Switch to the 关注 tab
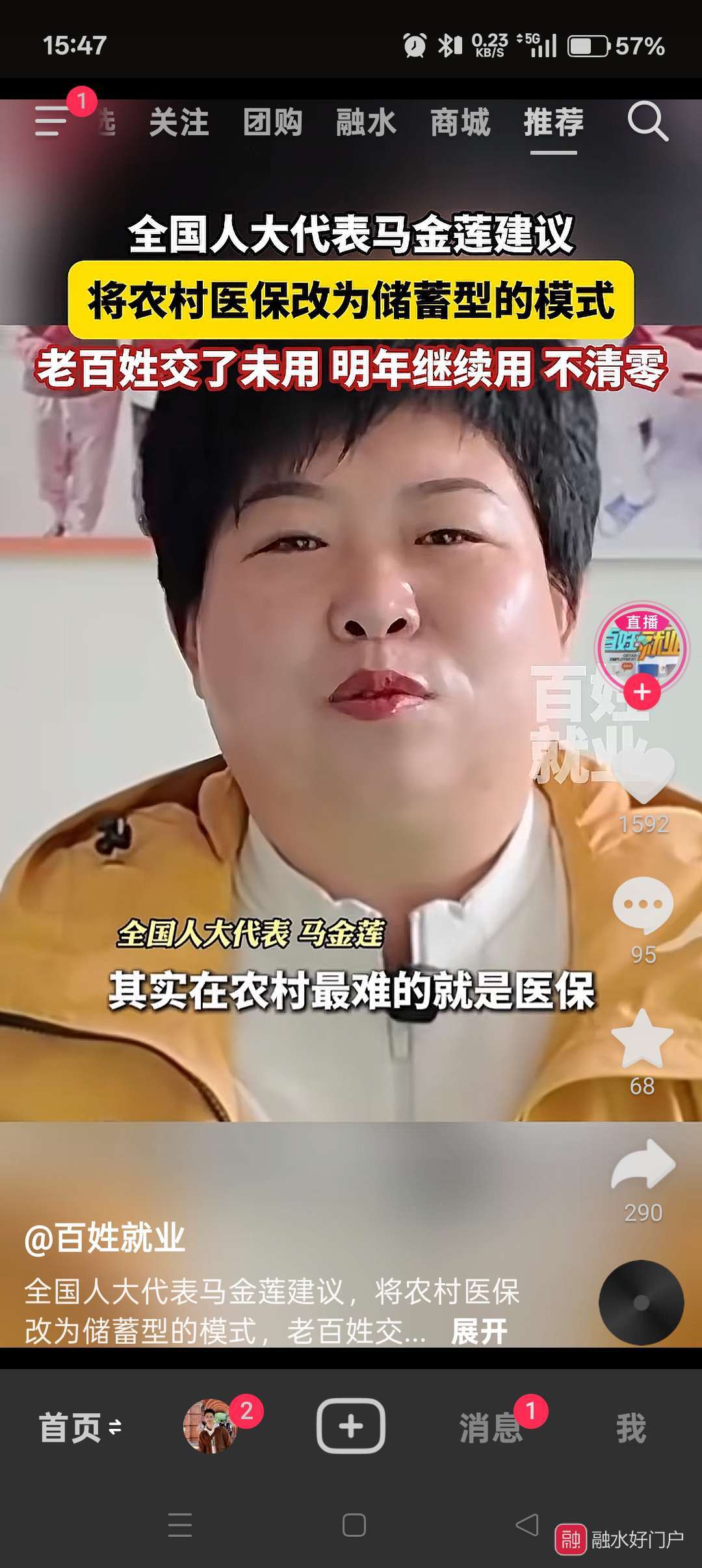 pos(179,123)
